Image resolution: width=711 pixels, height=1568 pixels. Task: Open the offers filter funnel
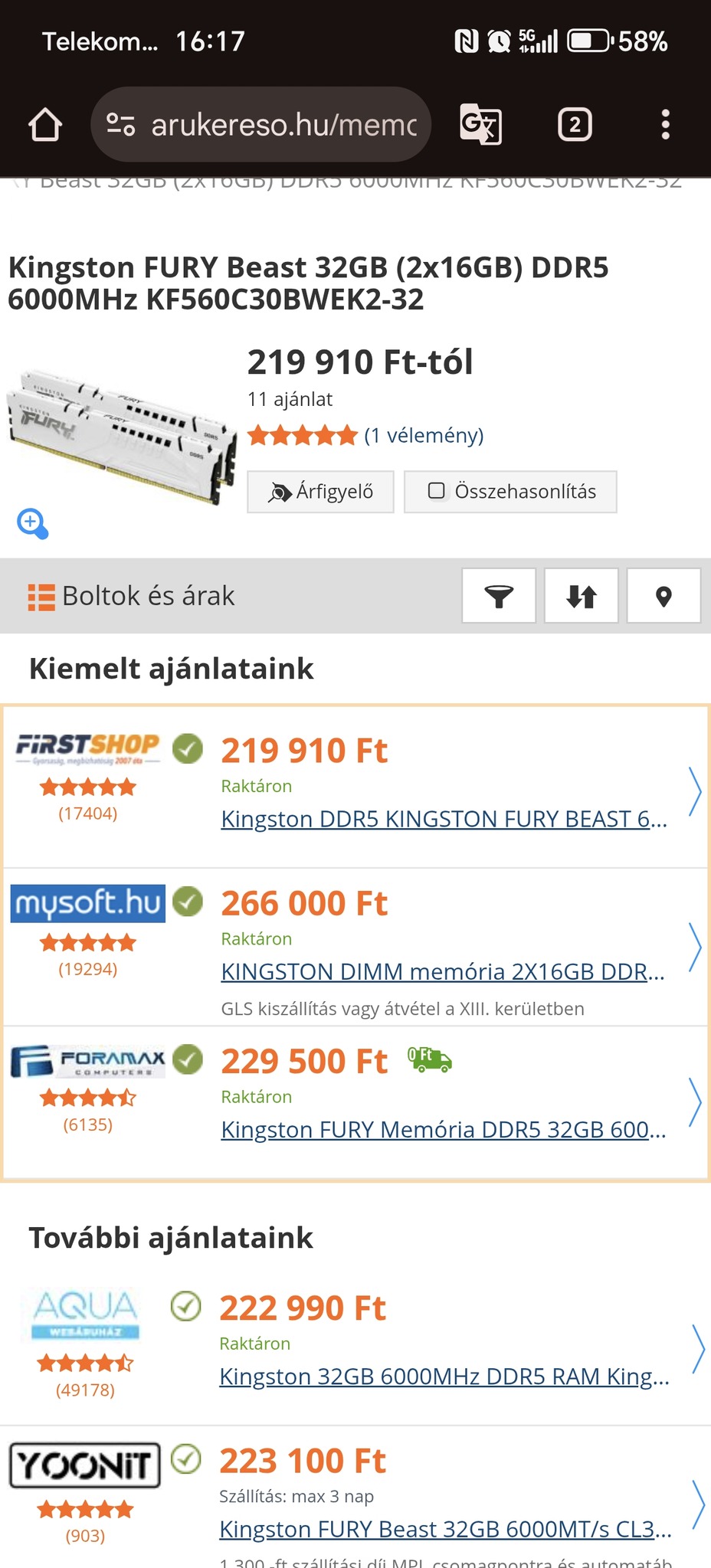tap(499, 596)
